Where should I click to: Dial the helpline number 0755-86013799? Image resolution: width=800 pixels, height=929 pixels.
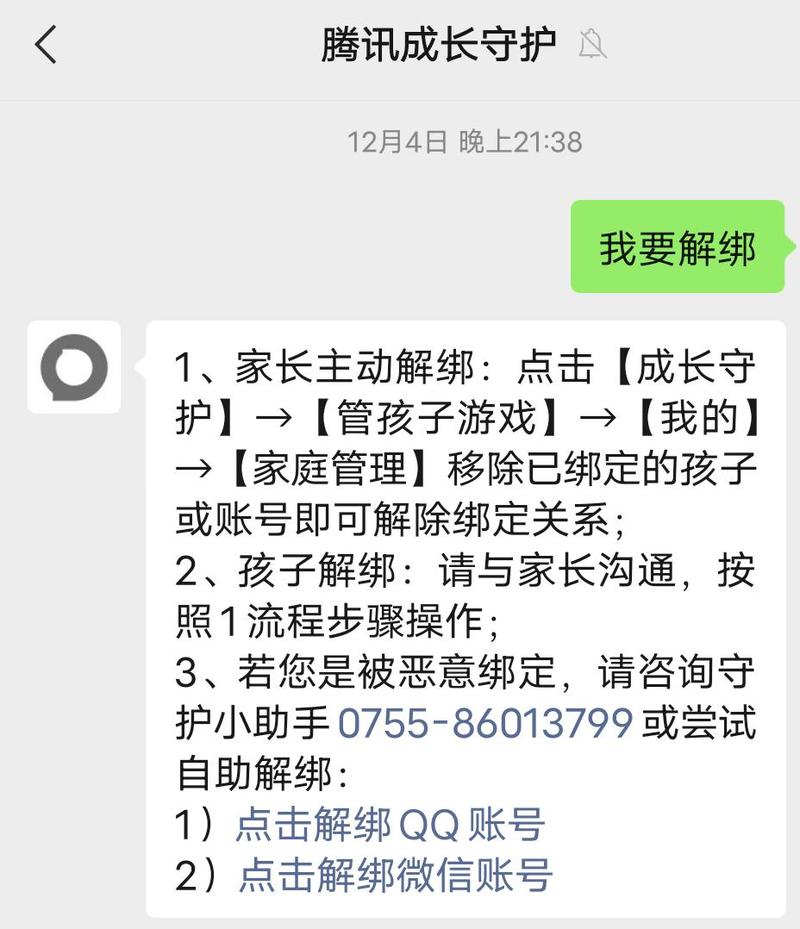pyautogui.click(x=487, y=721)
